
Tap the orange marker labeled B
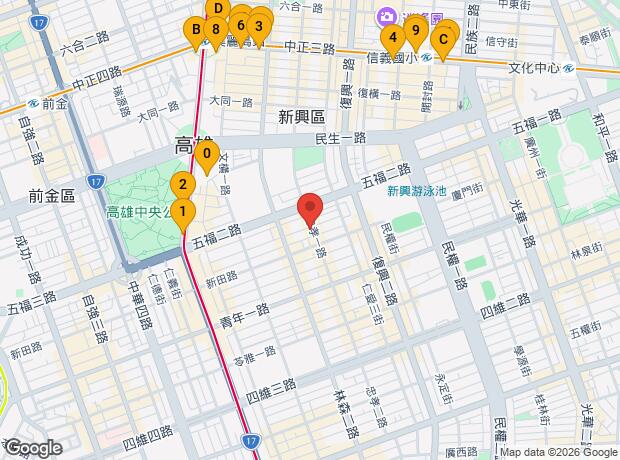[x=196, y=31]
